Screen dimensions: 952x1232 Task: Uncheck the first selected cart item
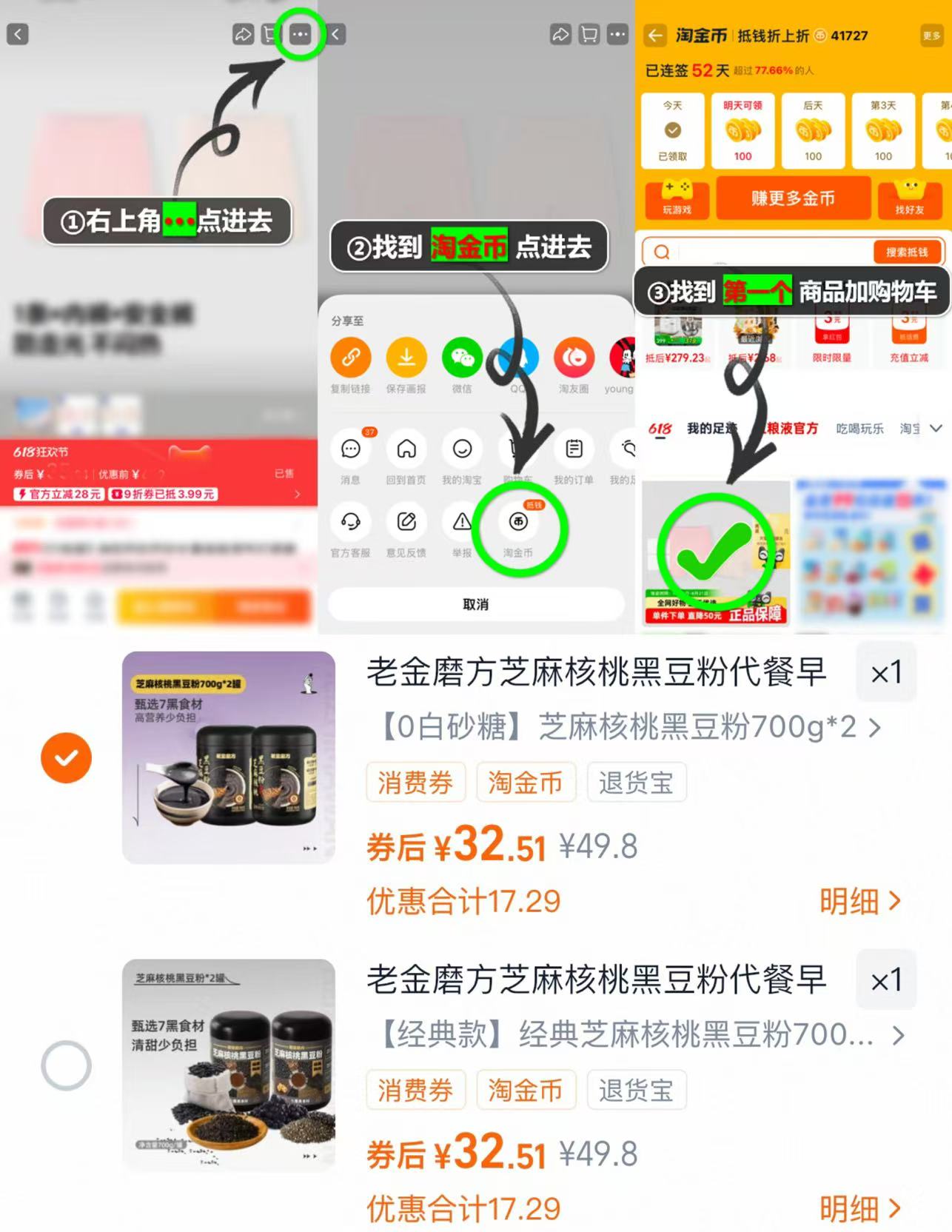pos(67,757)
